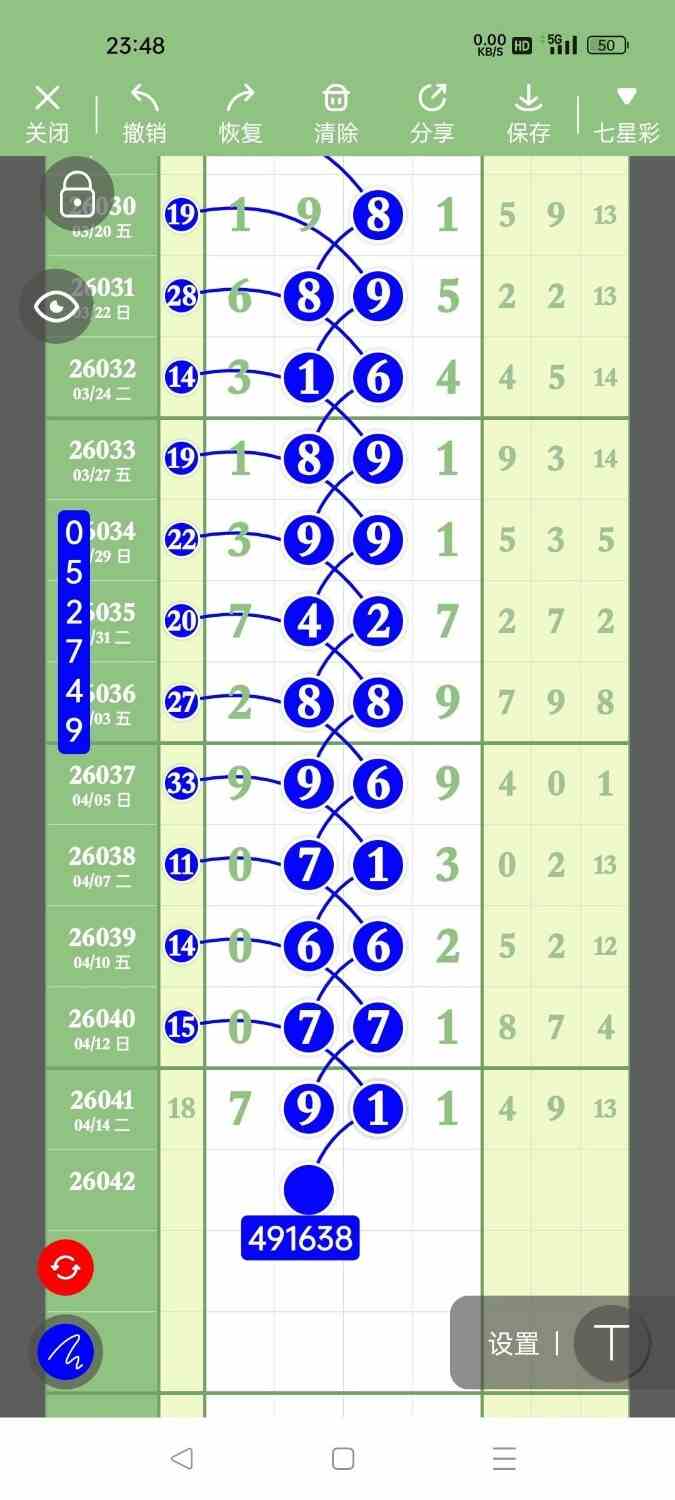Toggle the lock icon

(77, 194)
